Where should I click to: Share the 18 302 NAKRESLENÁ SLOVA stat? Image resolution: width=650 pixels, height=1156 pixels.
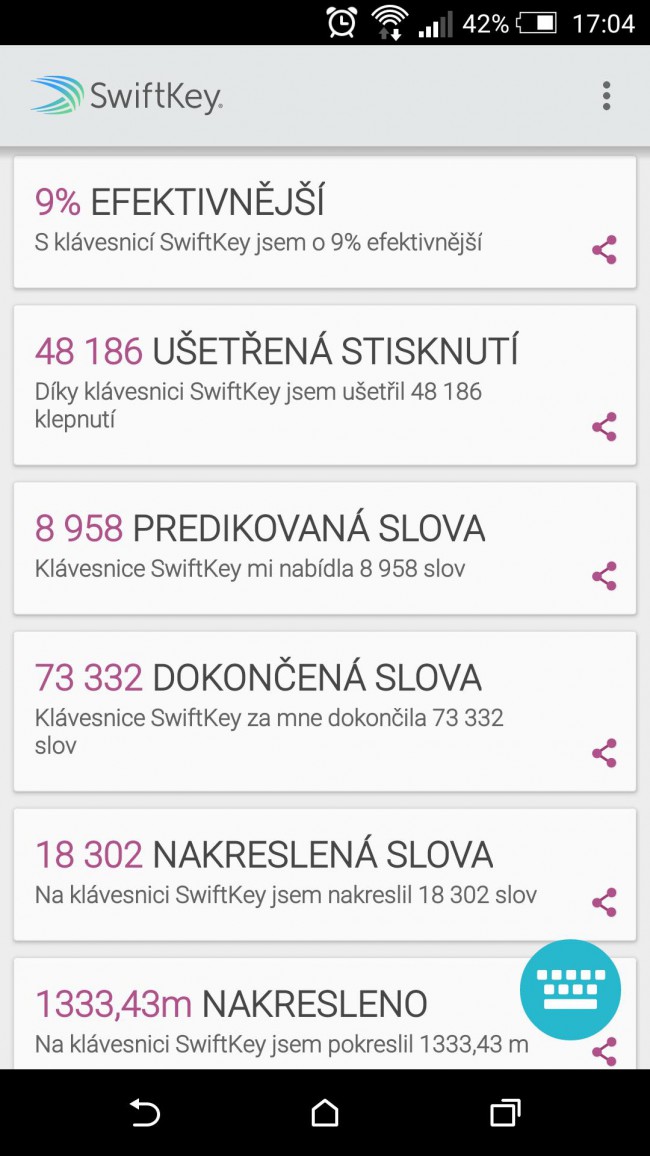click(604, 902)
